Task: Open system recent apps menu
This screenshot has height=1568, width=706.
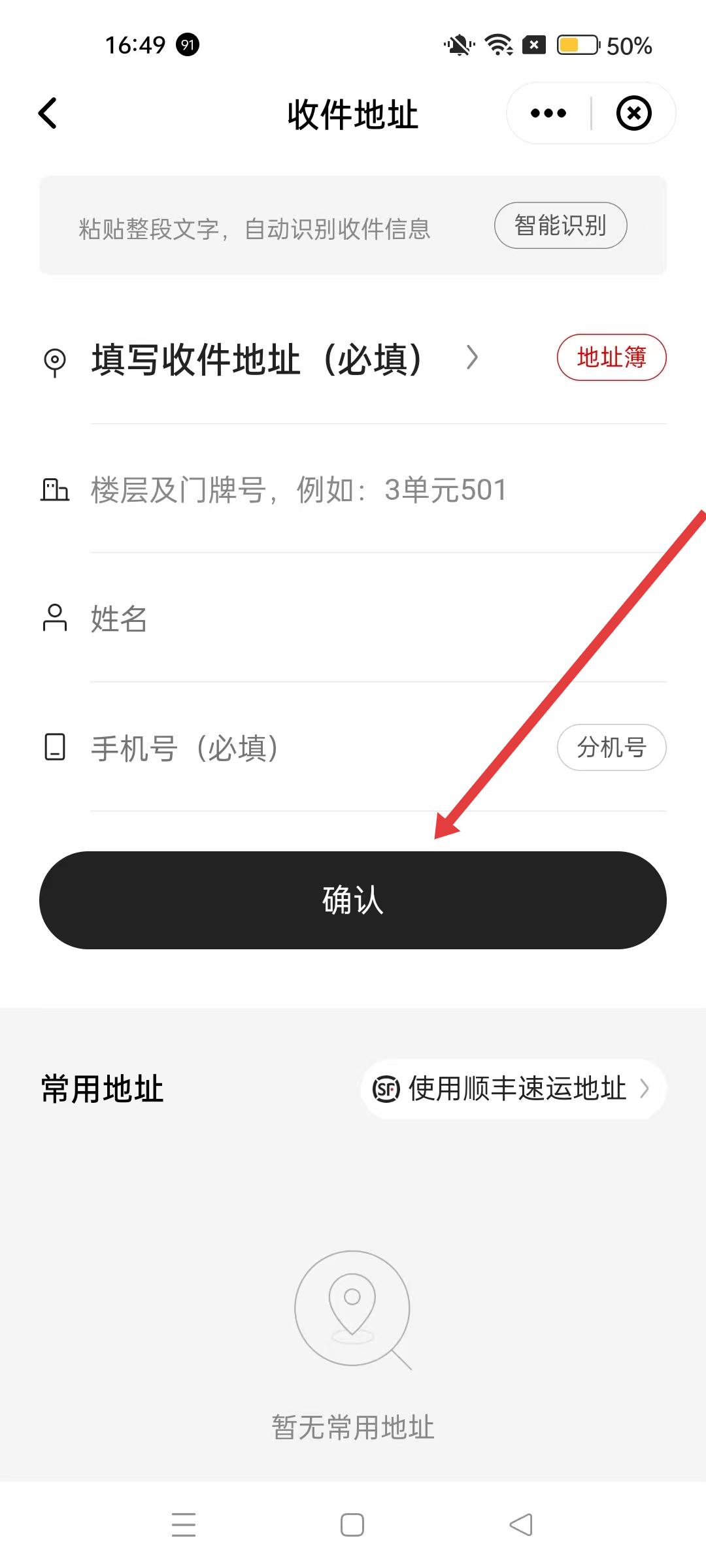Action: pos(184,1524)
